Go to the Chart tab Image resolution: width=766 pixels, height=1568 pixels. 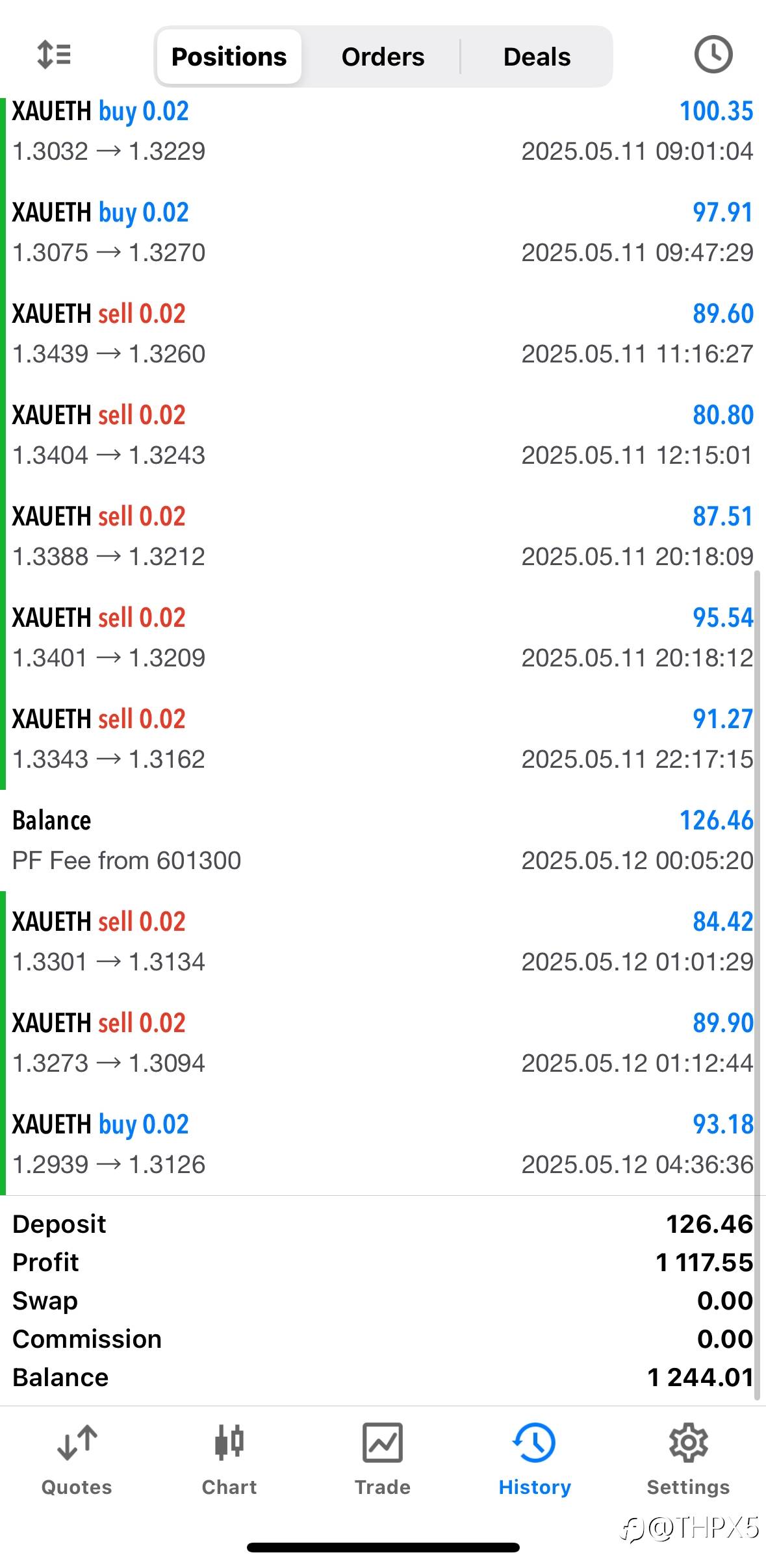[x=229, y=1459]
